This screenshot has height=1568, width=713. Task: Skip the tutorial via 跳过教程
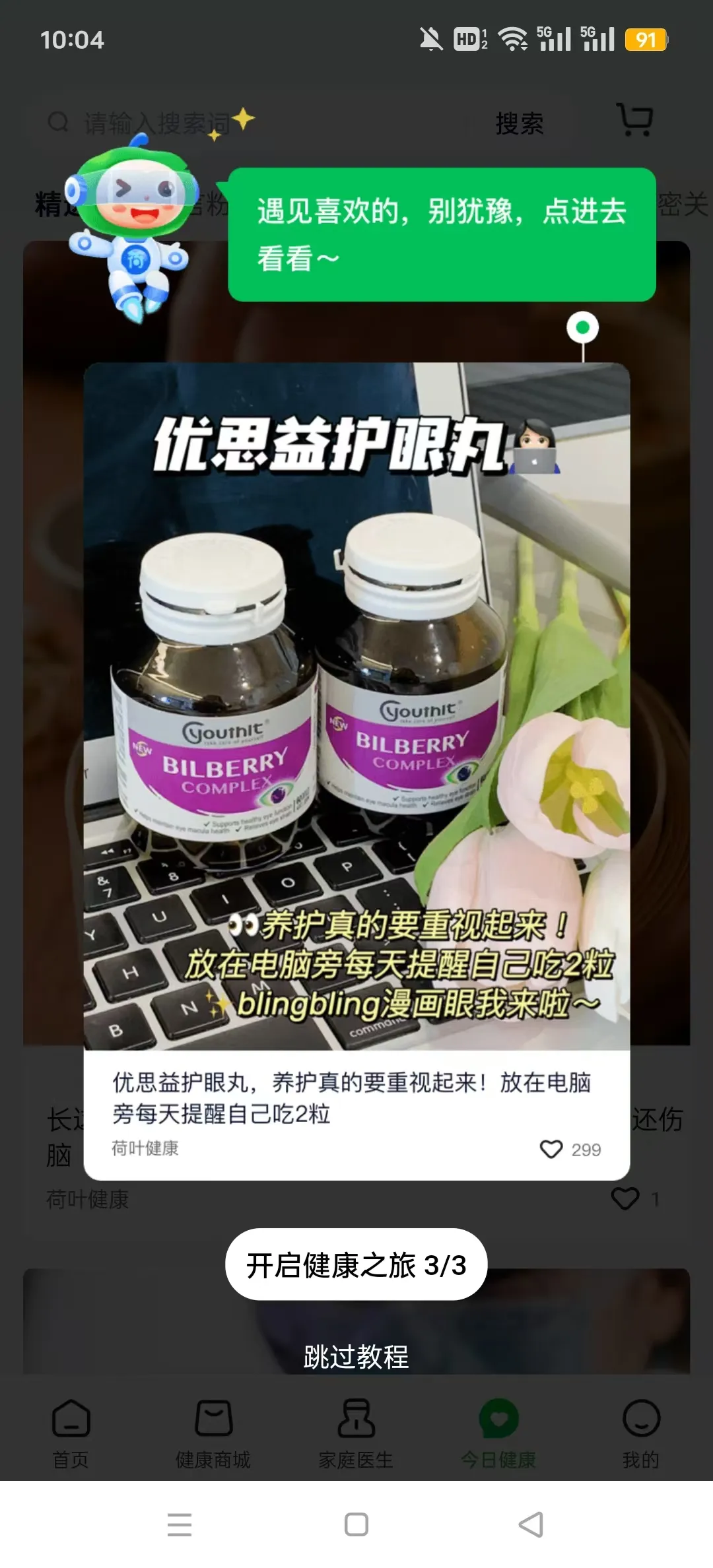click(x=356, y=1357)
